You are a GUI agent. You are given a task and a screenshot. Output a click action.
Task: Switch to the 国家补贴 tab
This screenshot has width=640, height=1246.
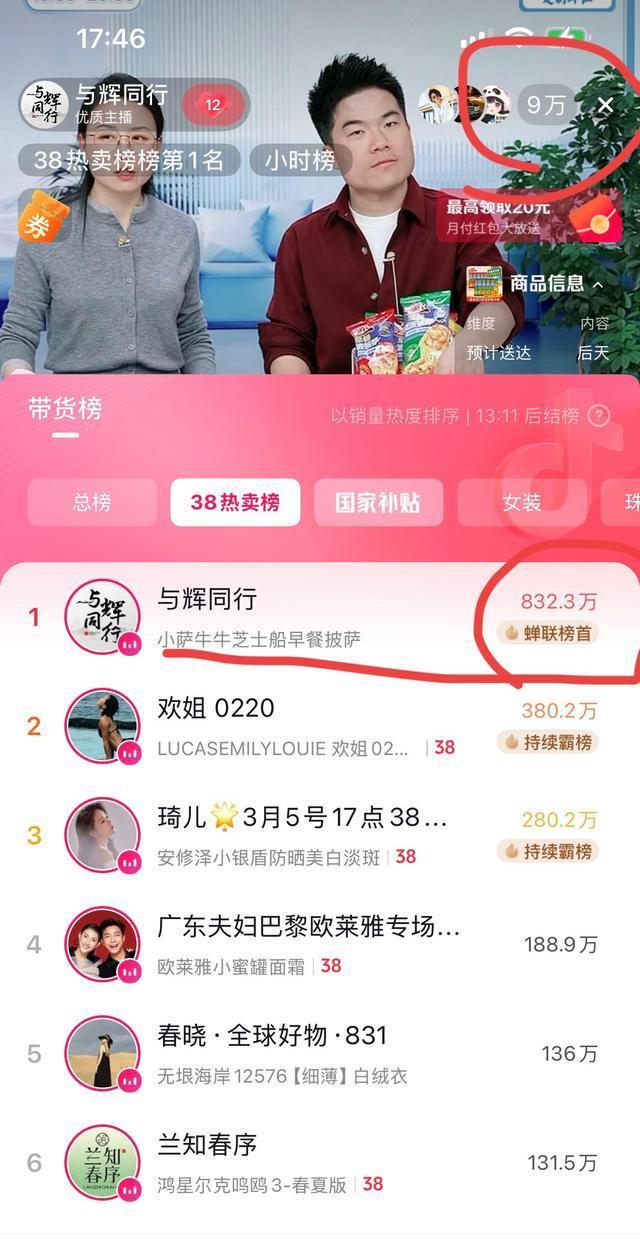click(377, 502)
